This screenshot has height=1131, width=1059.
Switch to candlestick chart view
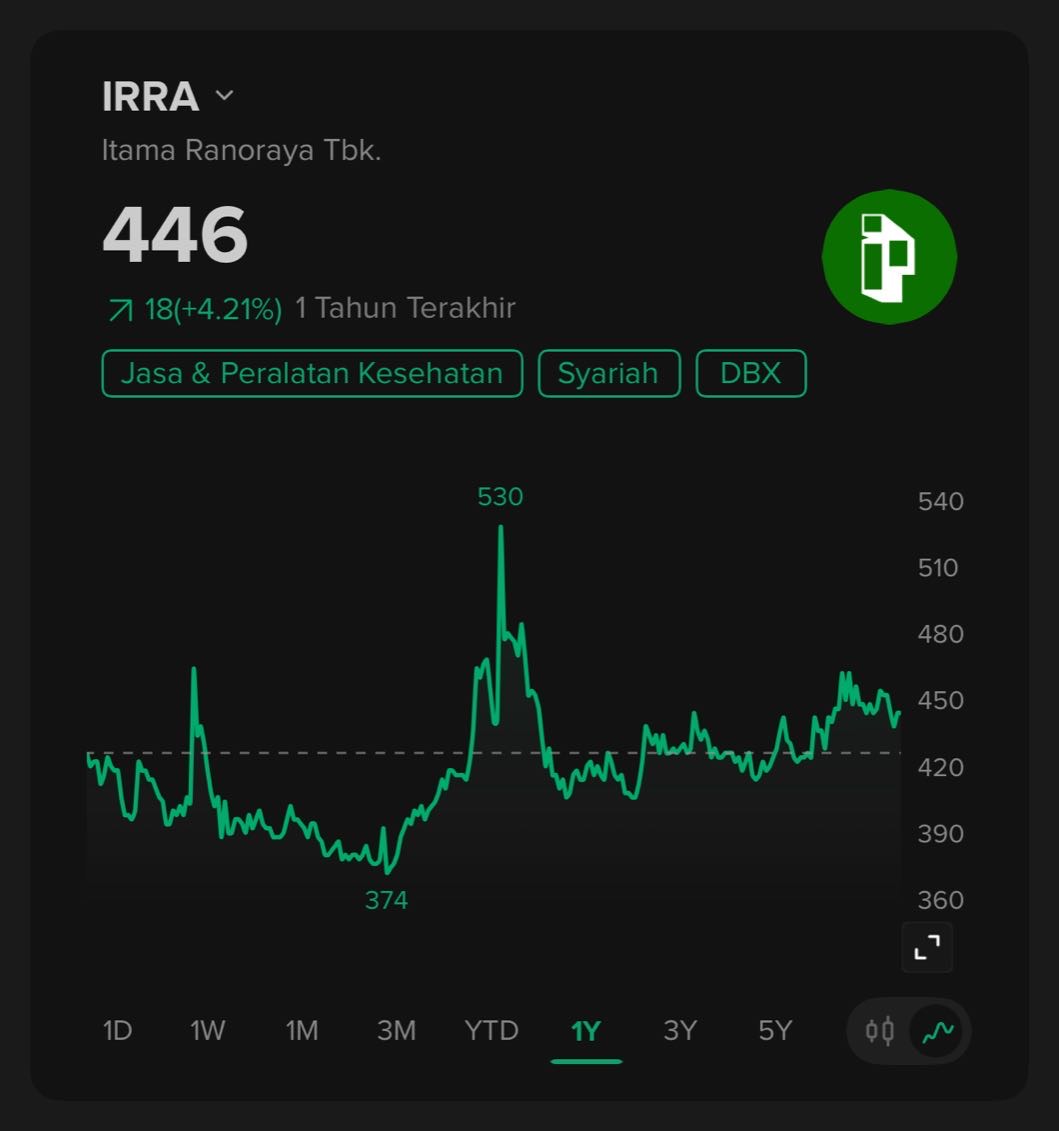(x=880, y=1030)
